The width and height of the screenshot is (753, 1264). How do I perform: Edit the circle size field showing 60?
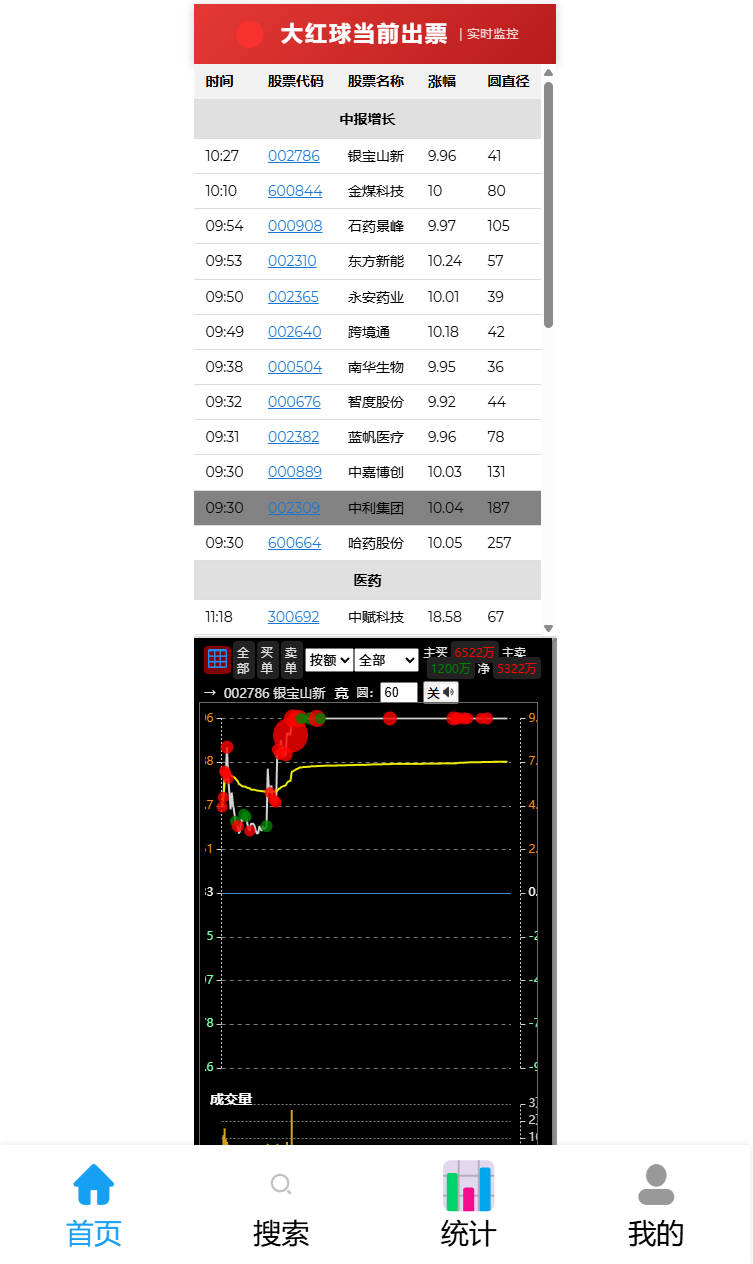click(x=399, y=692)
